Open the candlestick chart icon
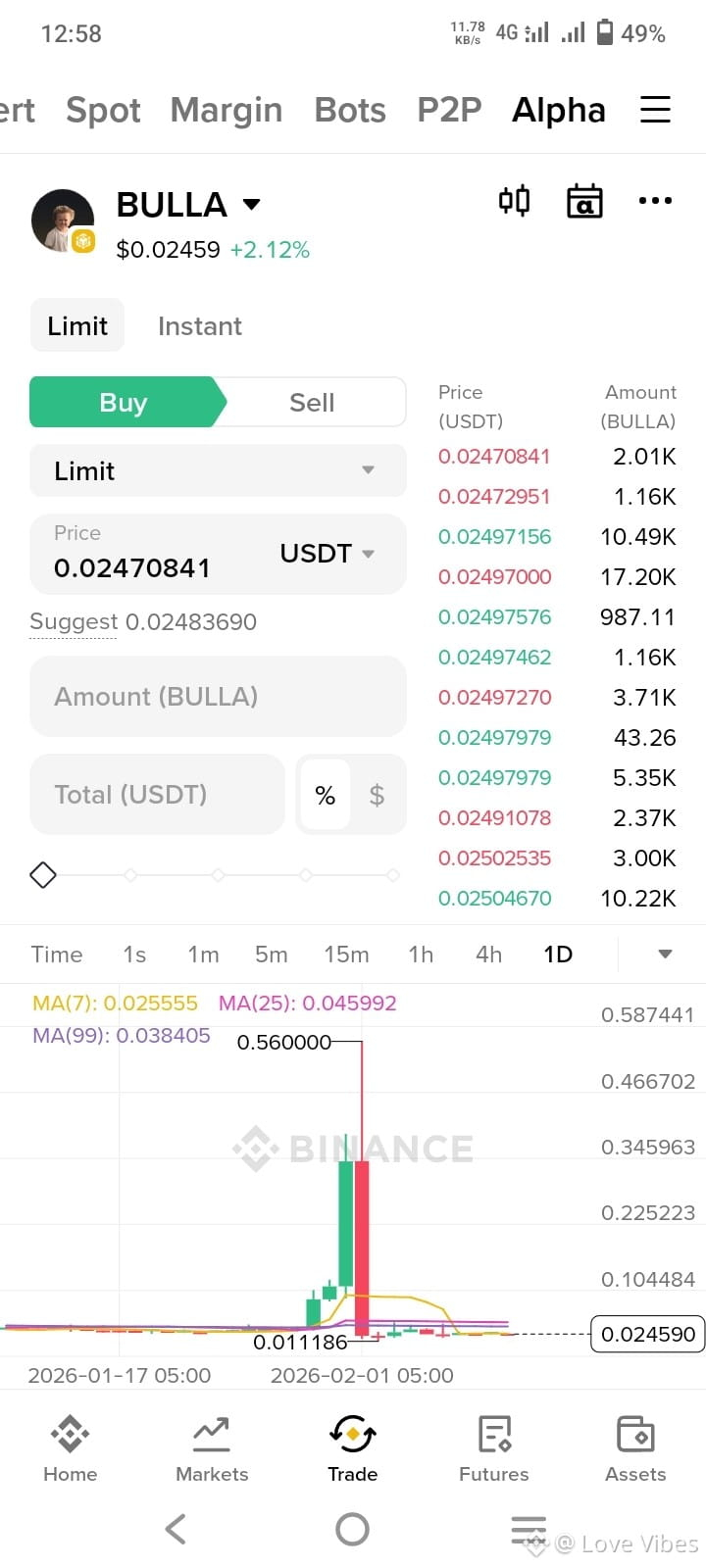The width and height of the screenshot is (706, 1568). [x=514, y=201]
